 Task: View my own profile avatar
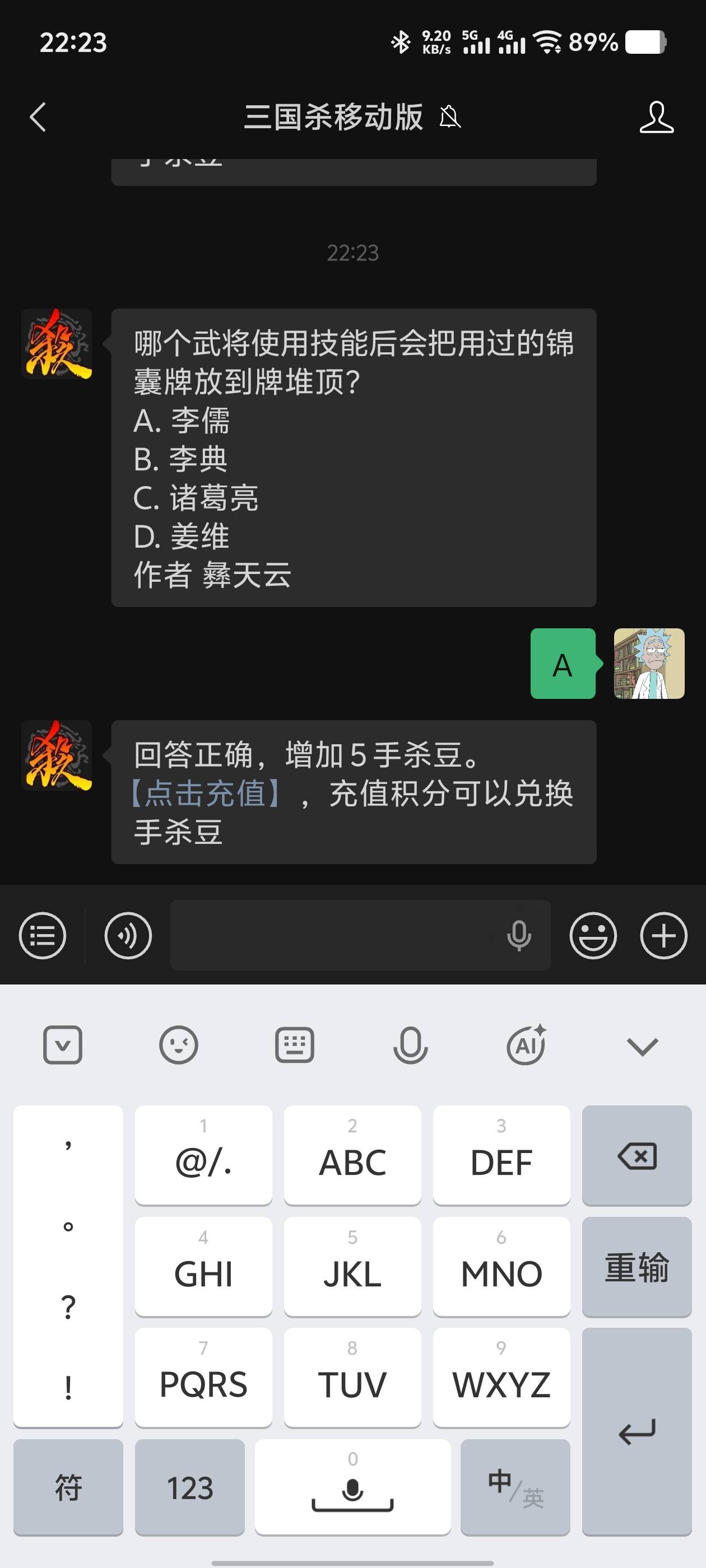point(649,664)
